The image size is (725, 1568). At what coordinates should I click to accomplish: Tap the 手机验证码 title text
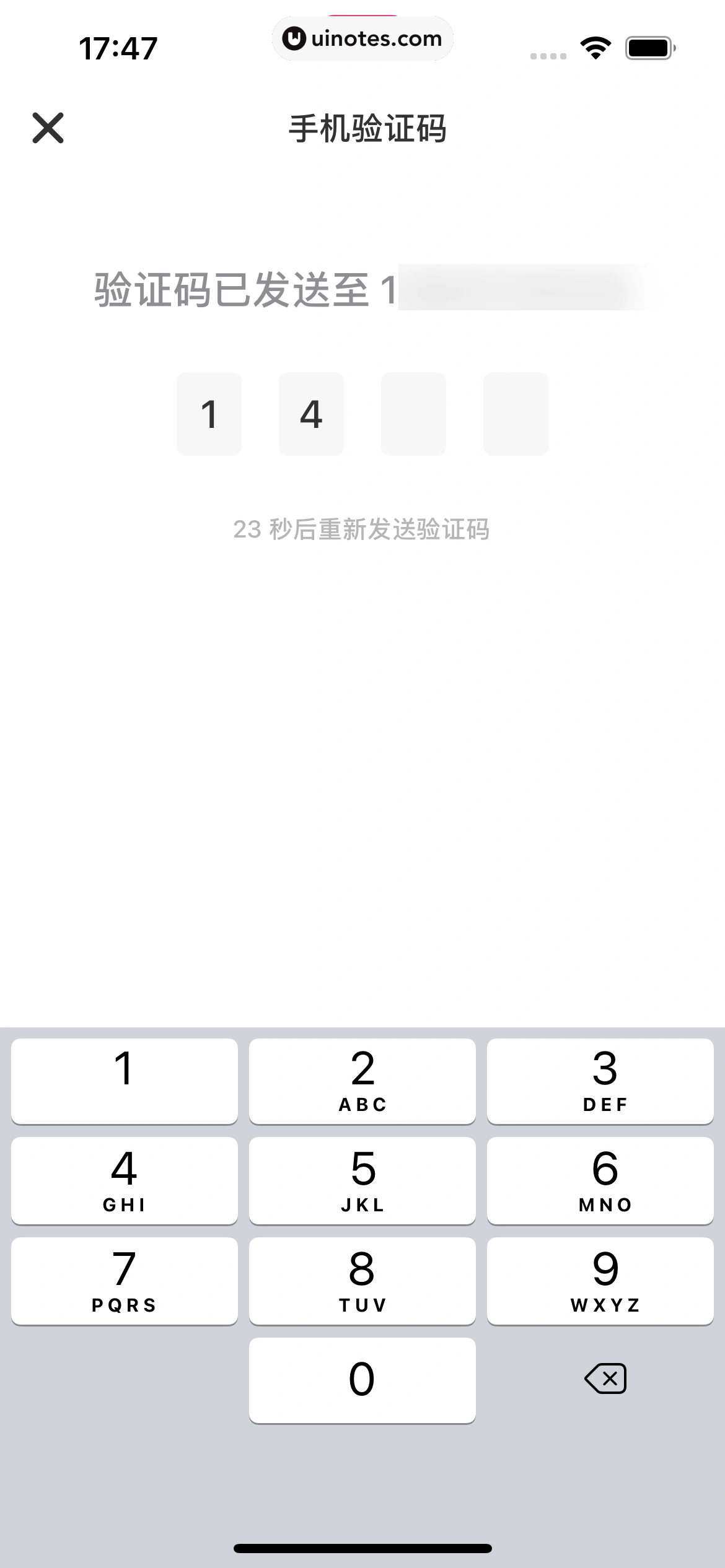[x=368, y=128]
